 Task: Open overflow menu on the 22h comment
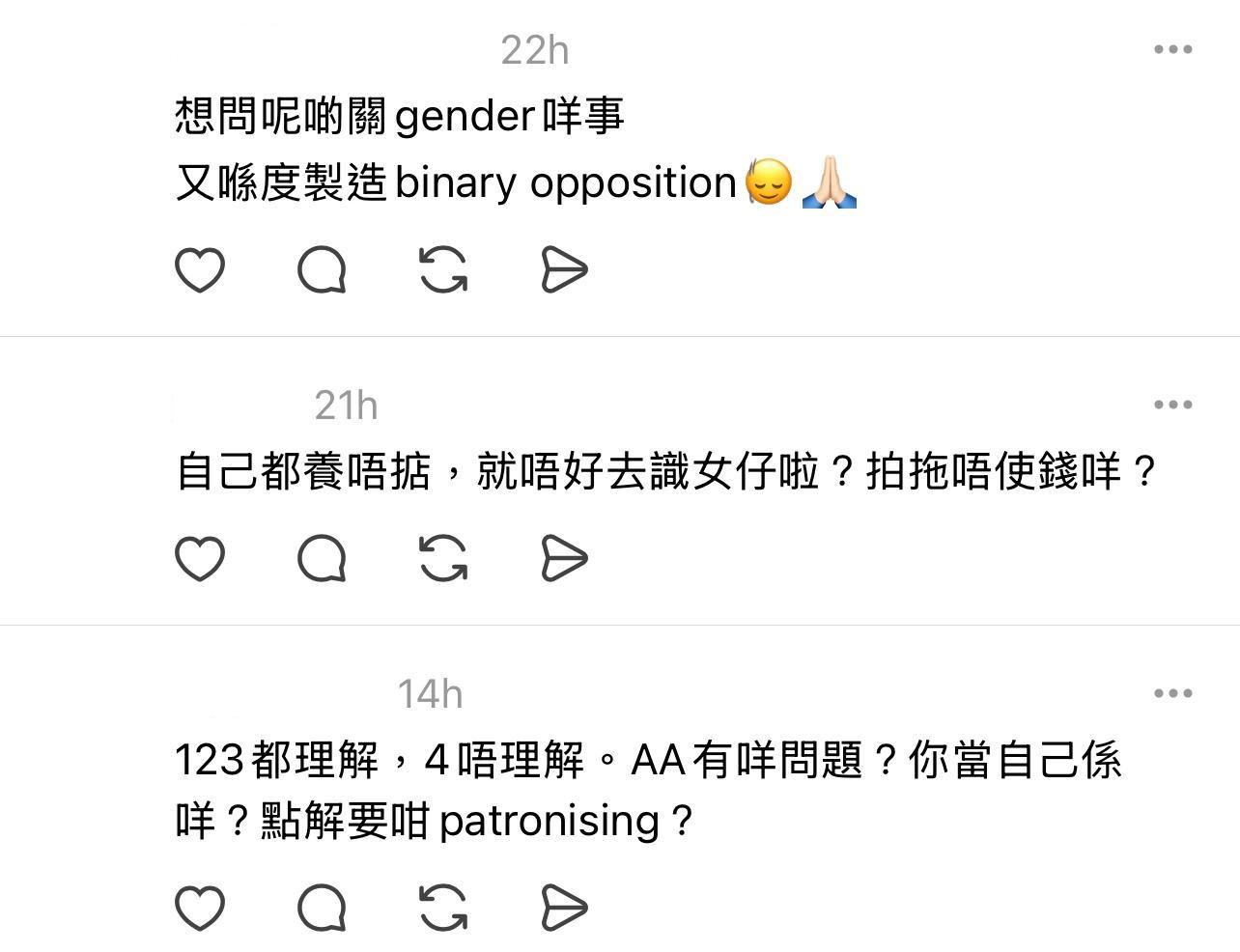[1172, 49]
